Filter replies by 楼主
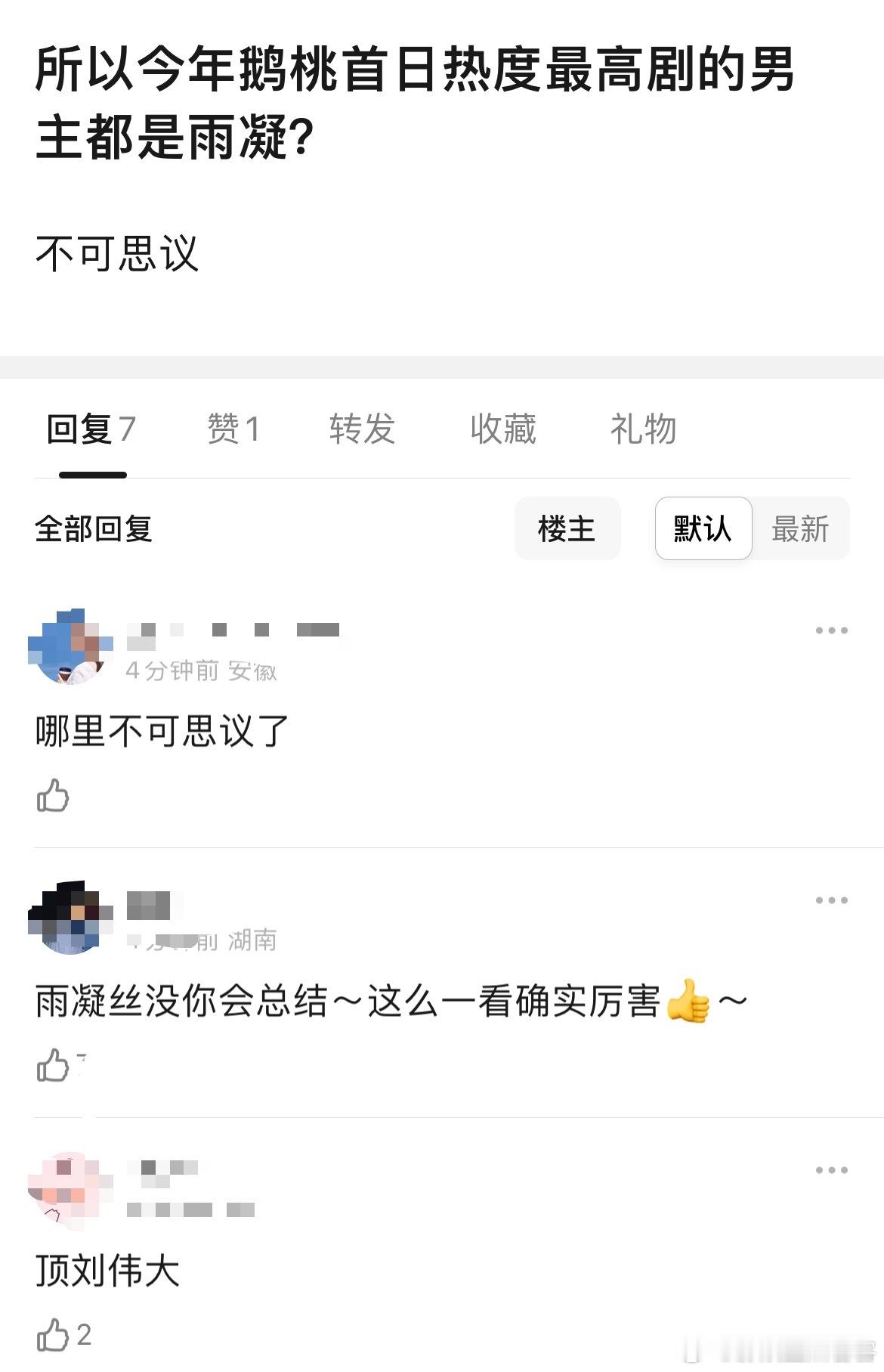 (567, 528)
